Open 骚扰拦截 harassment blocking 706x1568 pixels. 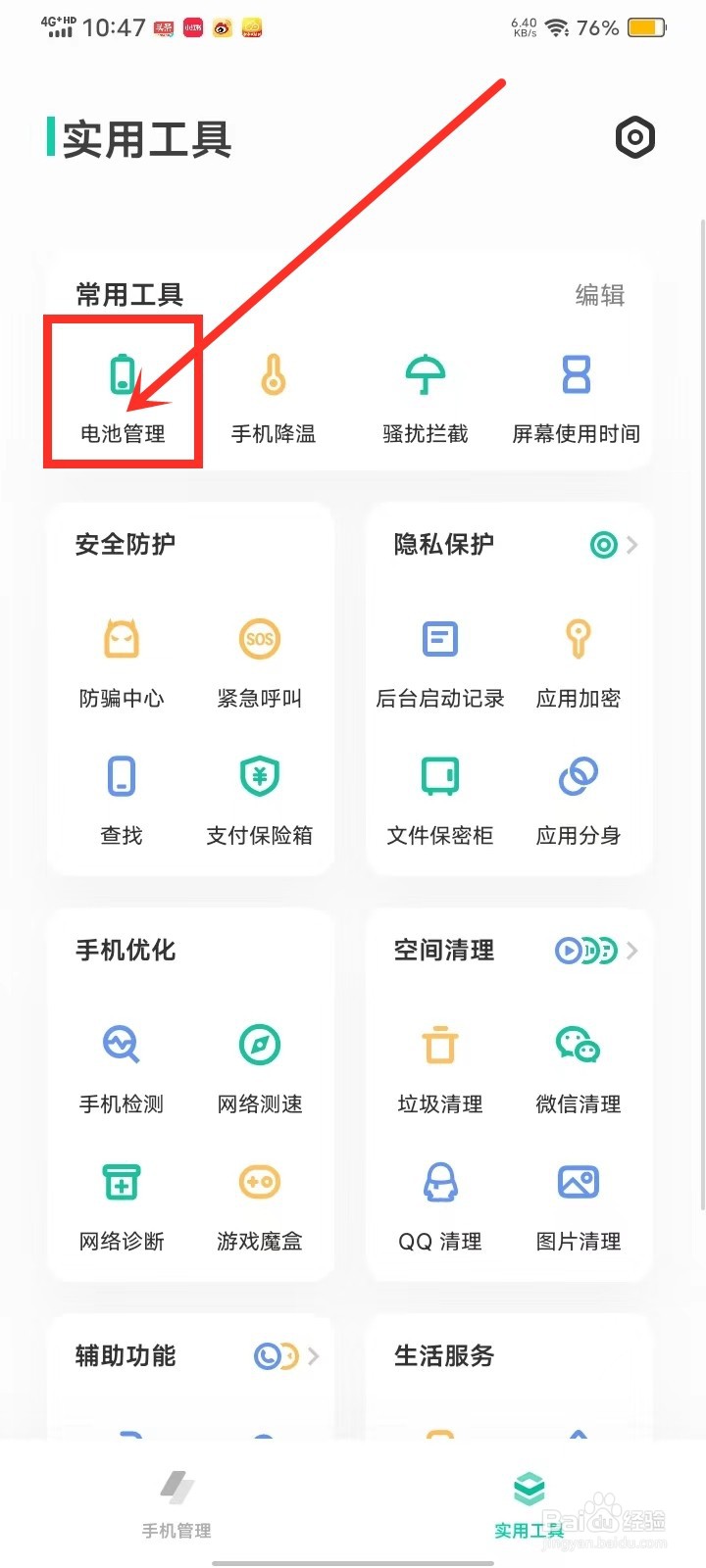pyautogui.click(x=424, y=392)
